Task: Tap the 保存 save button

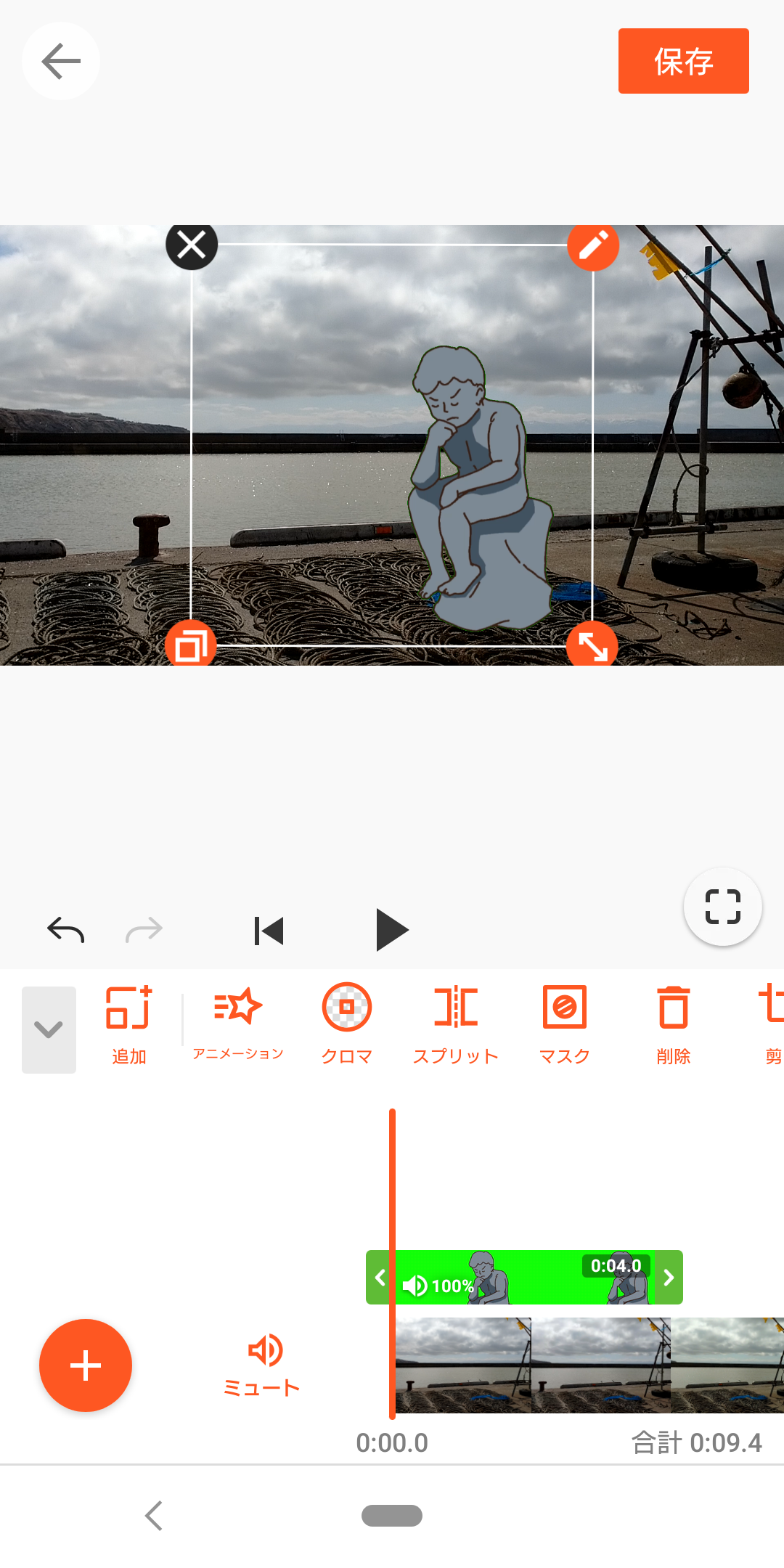Action: (x=683, y=61)
